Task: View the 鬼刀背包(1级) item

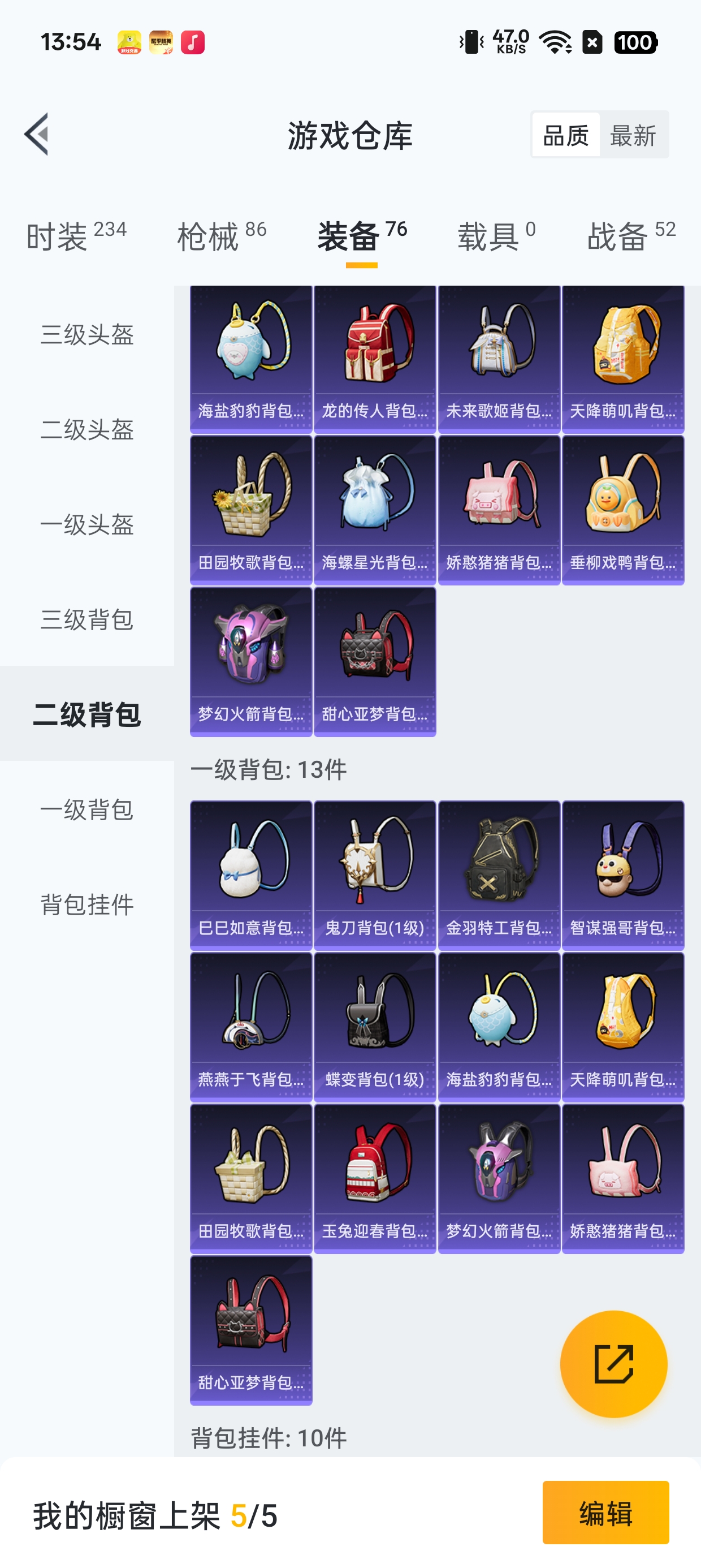Action: [x=375, y=875]
